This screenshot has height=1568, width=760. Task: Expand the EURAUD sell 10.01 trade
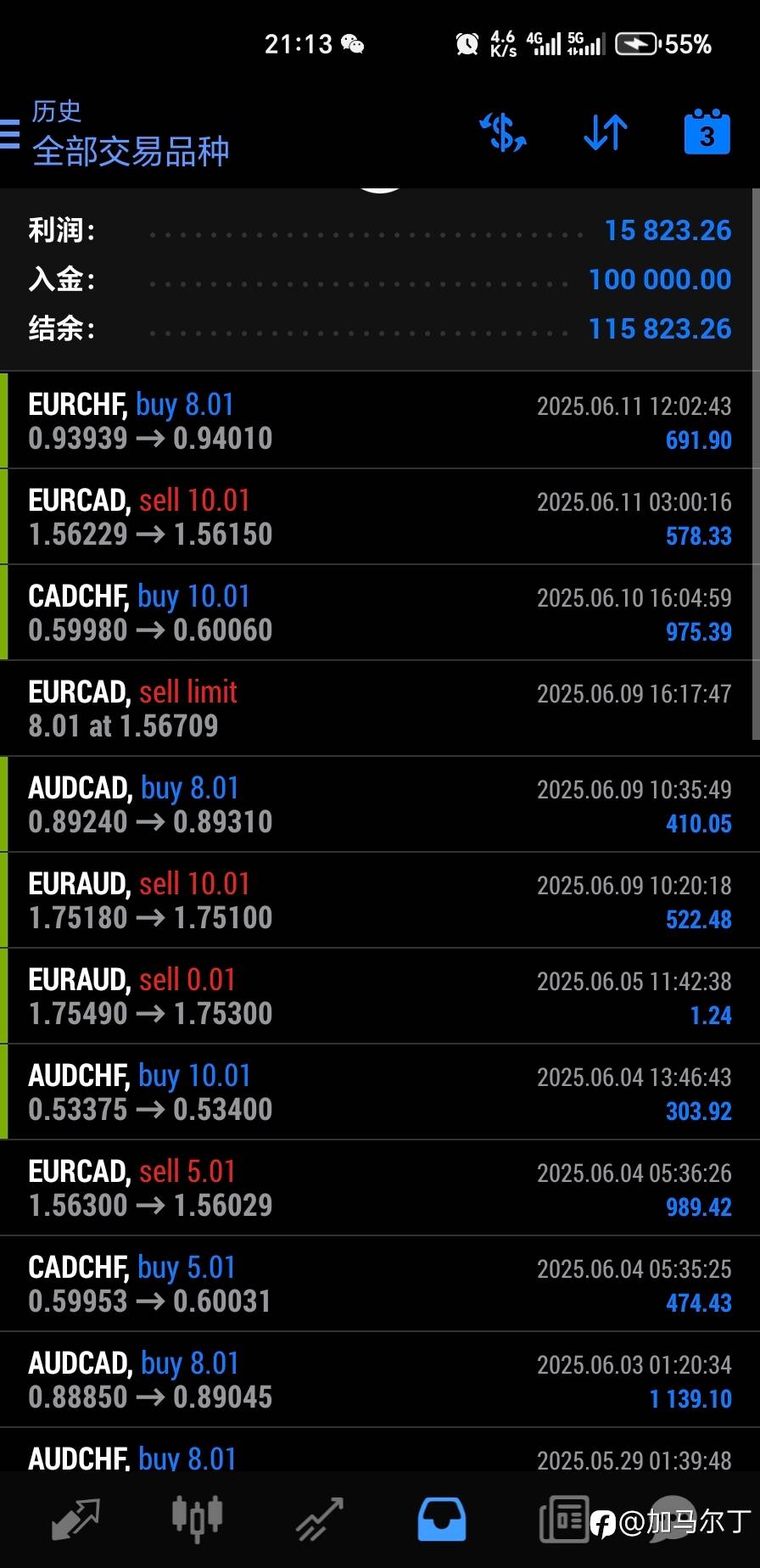[379, 900]
